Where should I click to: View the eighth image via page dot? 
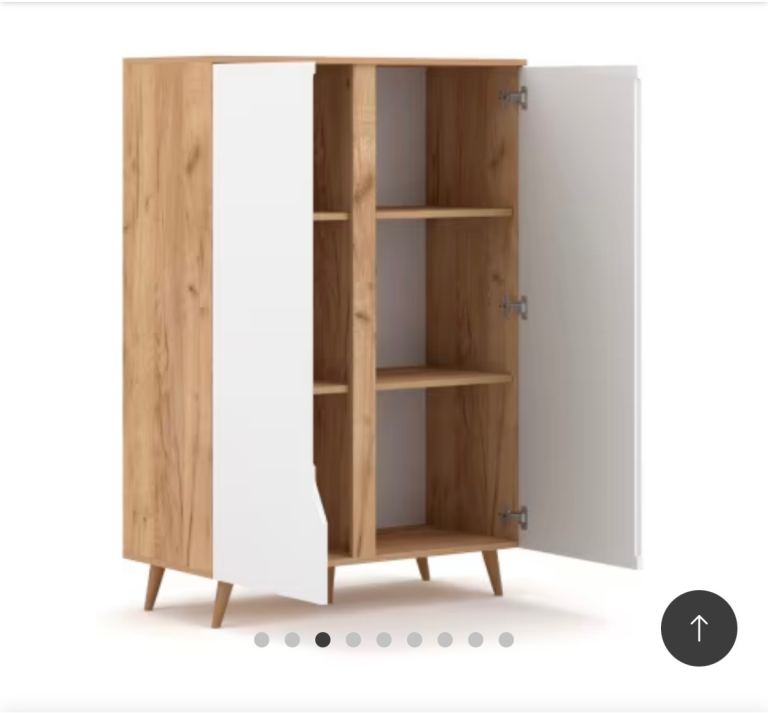476,639
